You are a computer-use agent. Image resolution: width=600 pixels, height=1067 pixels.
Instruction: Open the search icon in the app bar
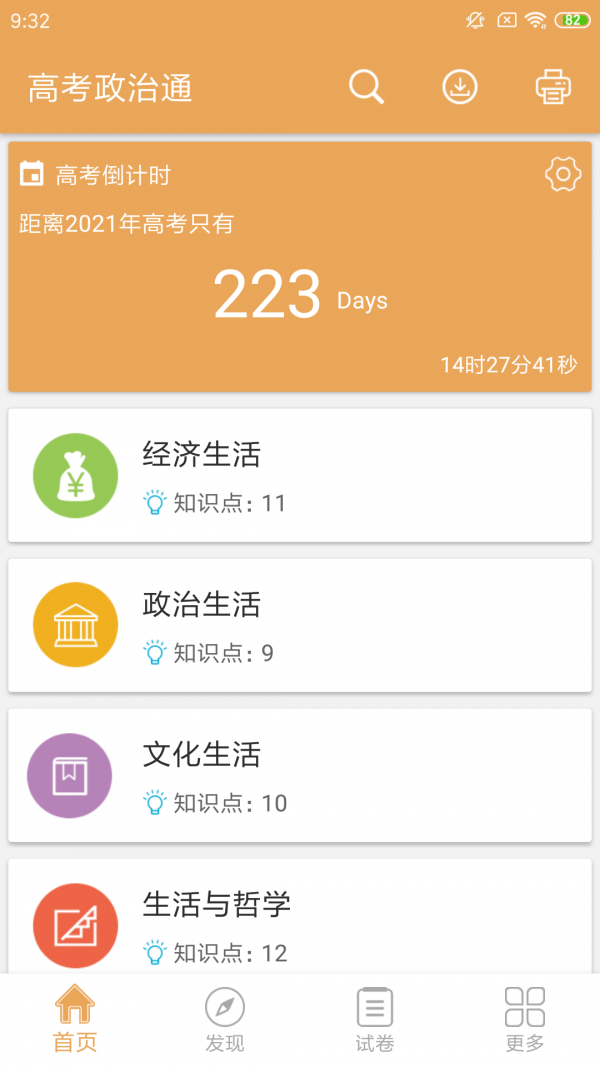tap(366, 87)
